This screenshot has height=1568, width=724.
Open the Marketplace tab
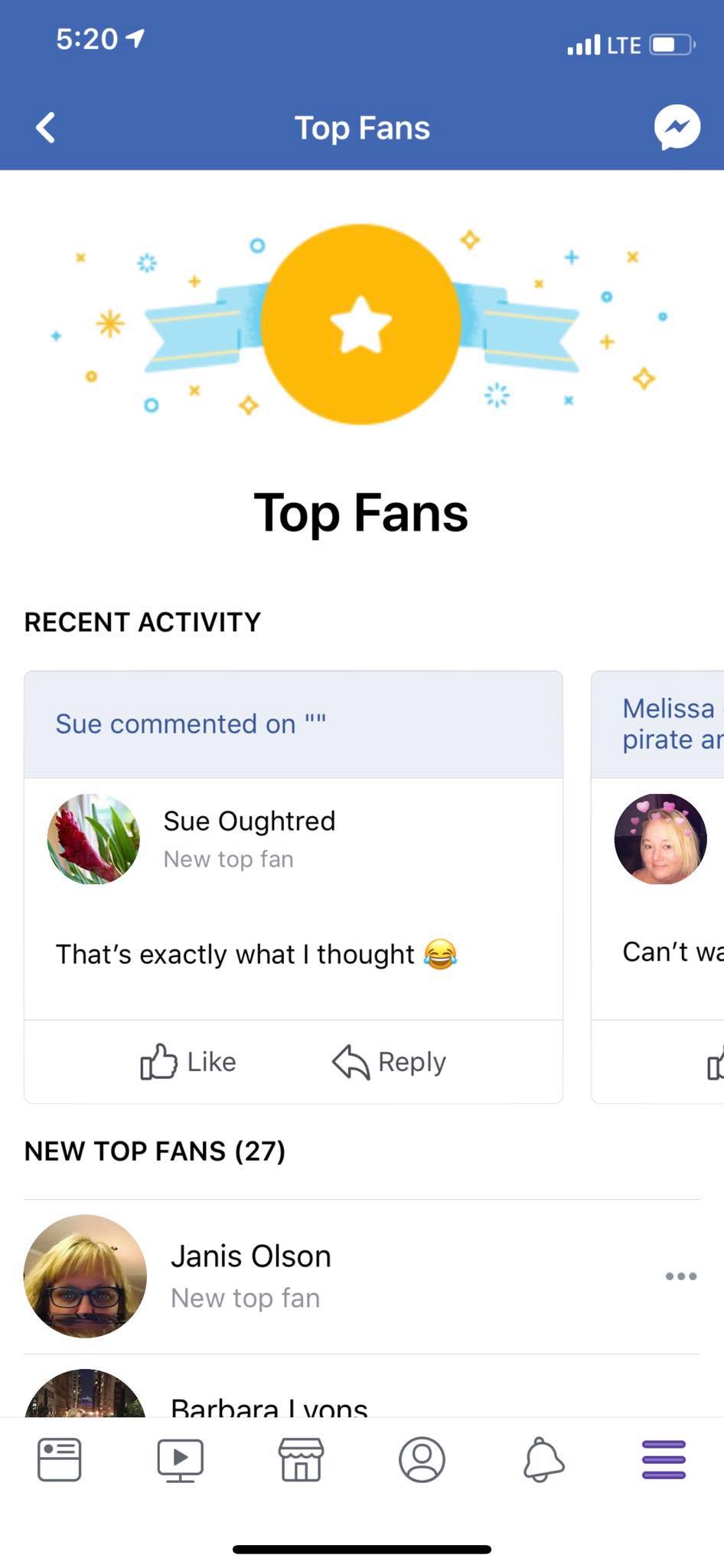pos(301,1459)
